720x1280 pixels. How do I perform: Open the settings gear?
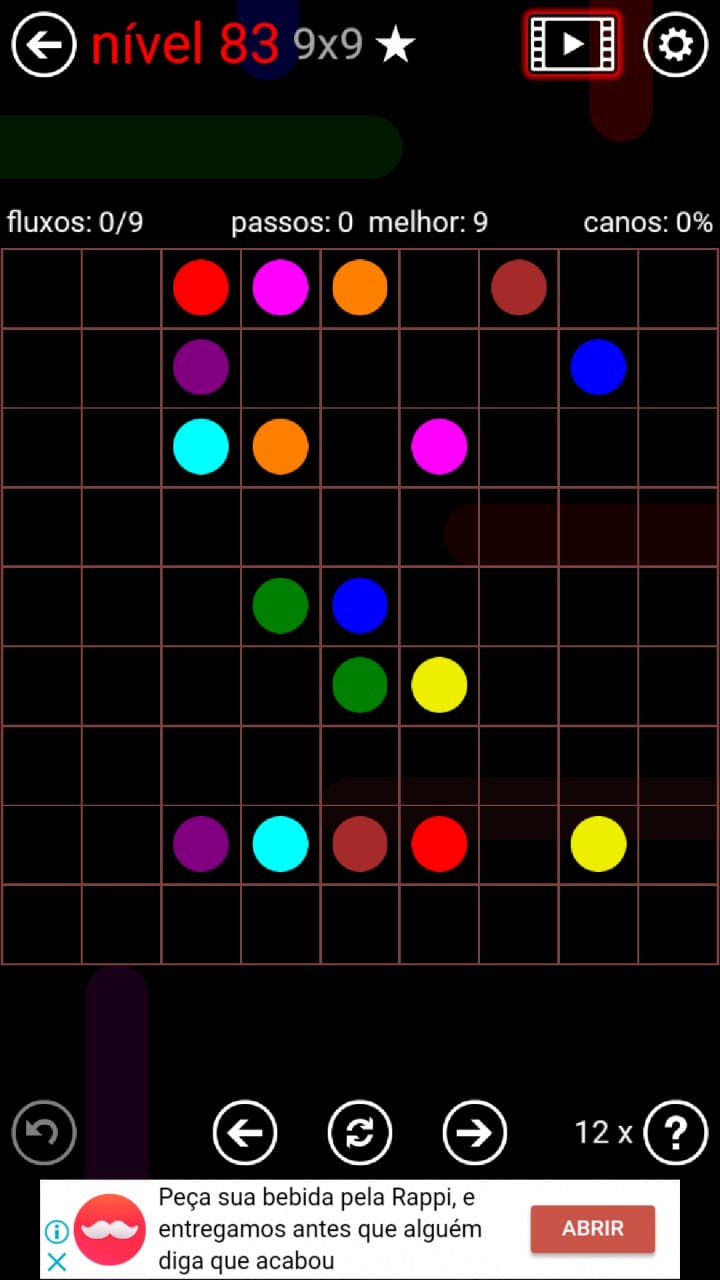tap(676, 45)
